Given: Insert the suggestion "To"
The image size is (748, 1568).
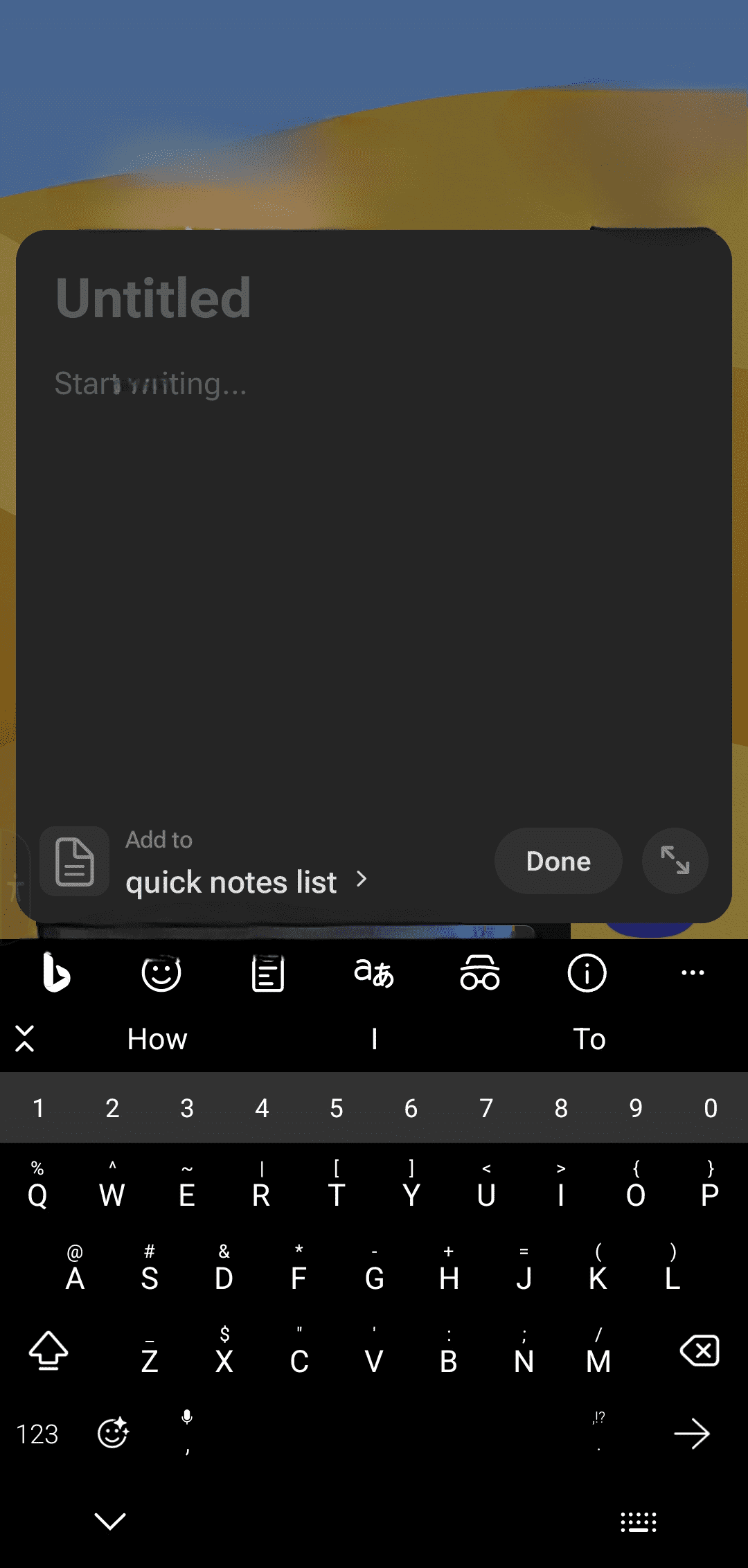Looking at the screenshot, I should click(x=589, y=1039).
